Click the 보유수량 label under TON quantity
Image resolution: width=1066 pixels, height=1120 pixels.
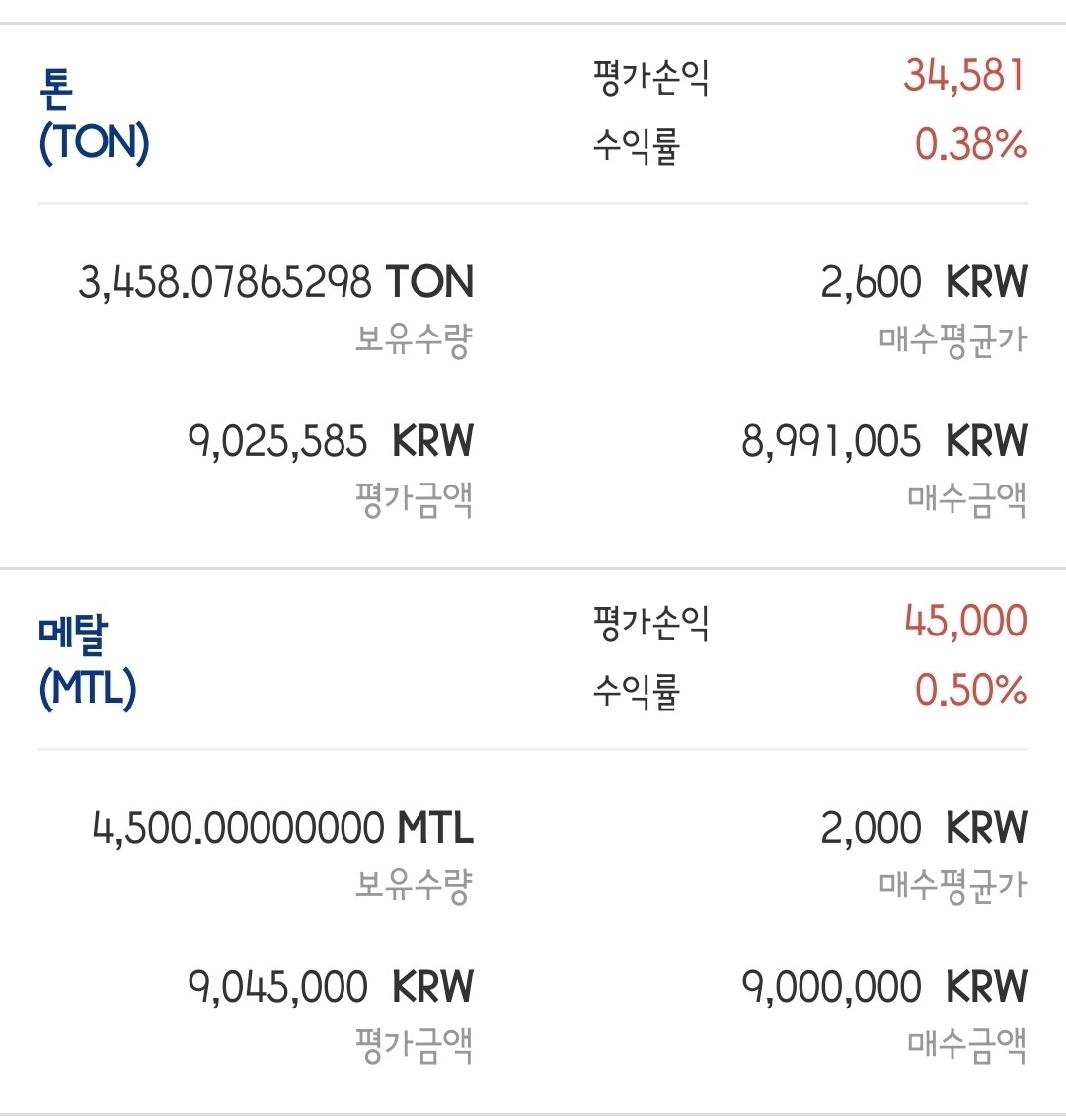click(415, 339)
